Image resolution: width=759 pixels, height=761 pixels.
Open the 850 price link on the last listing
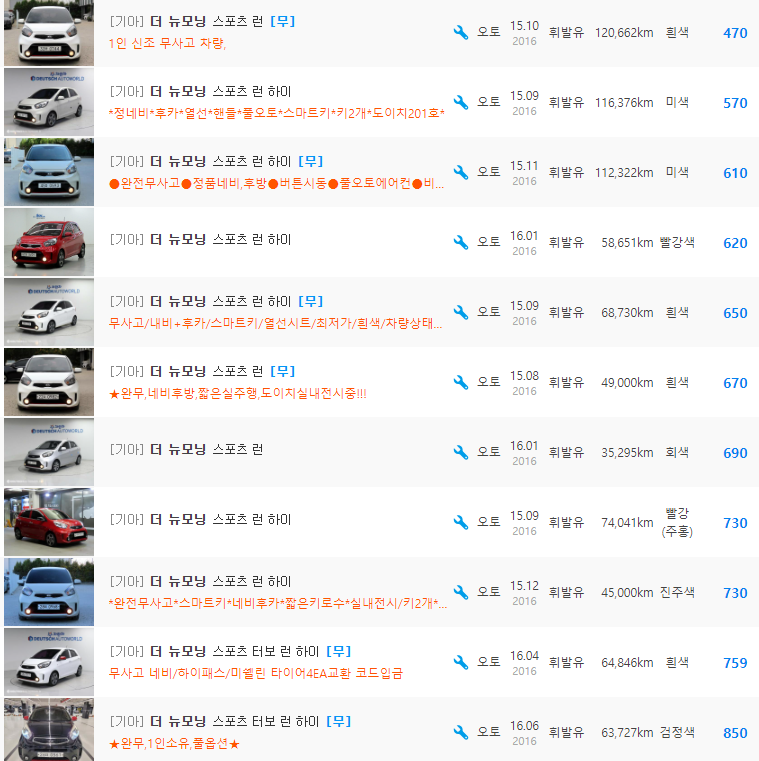click(735, 731)
